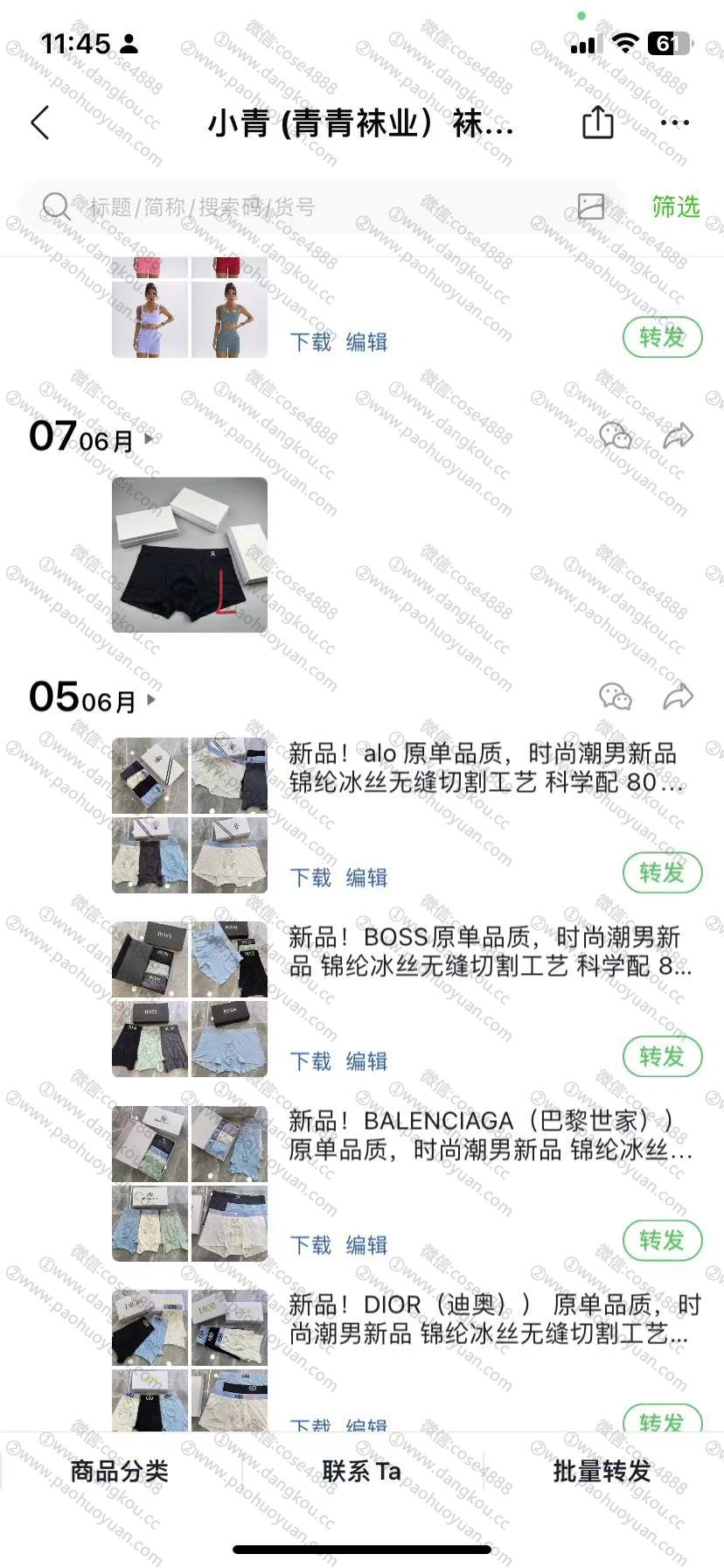Viewport: 724px width, 1568px height.
Task: Edit the alo product post
Action: (366, 878)
